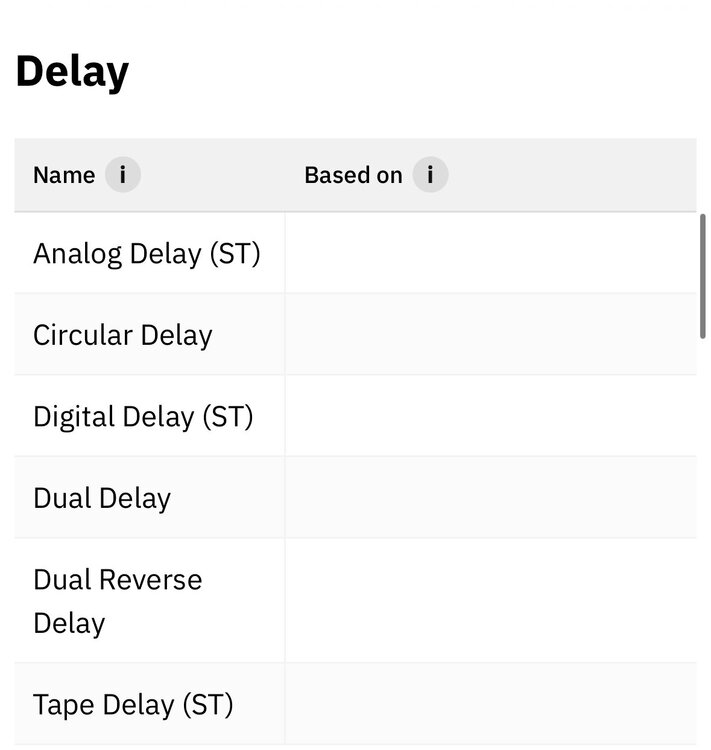Open the info icon next to Name

point(122,175)
